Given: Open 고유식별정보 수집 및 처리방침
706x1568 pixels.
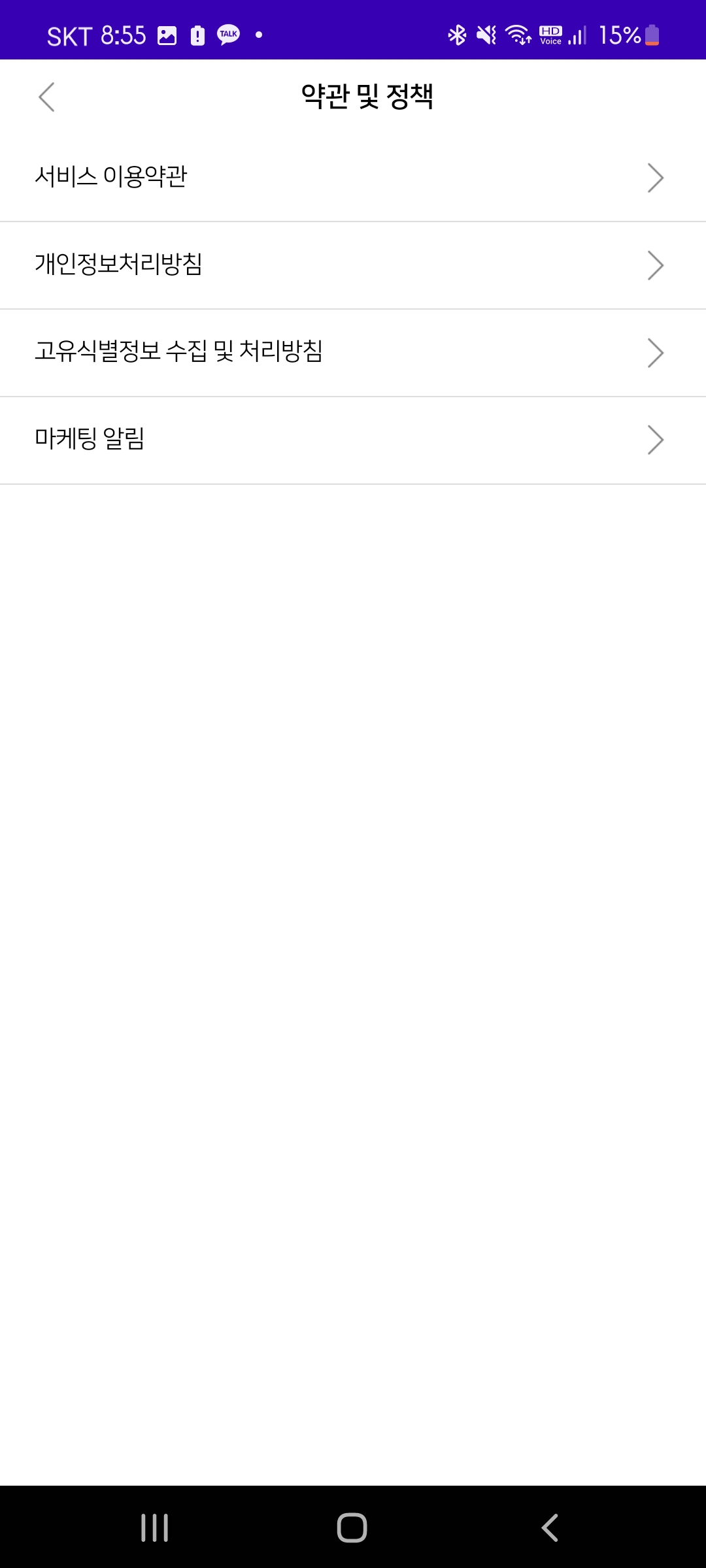Looking at the screenshot, I should (353, 352).
